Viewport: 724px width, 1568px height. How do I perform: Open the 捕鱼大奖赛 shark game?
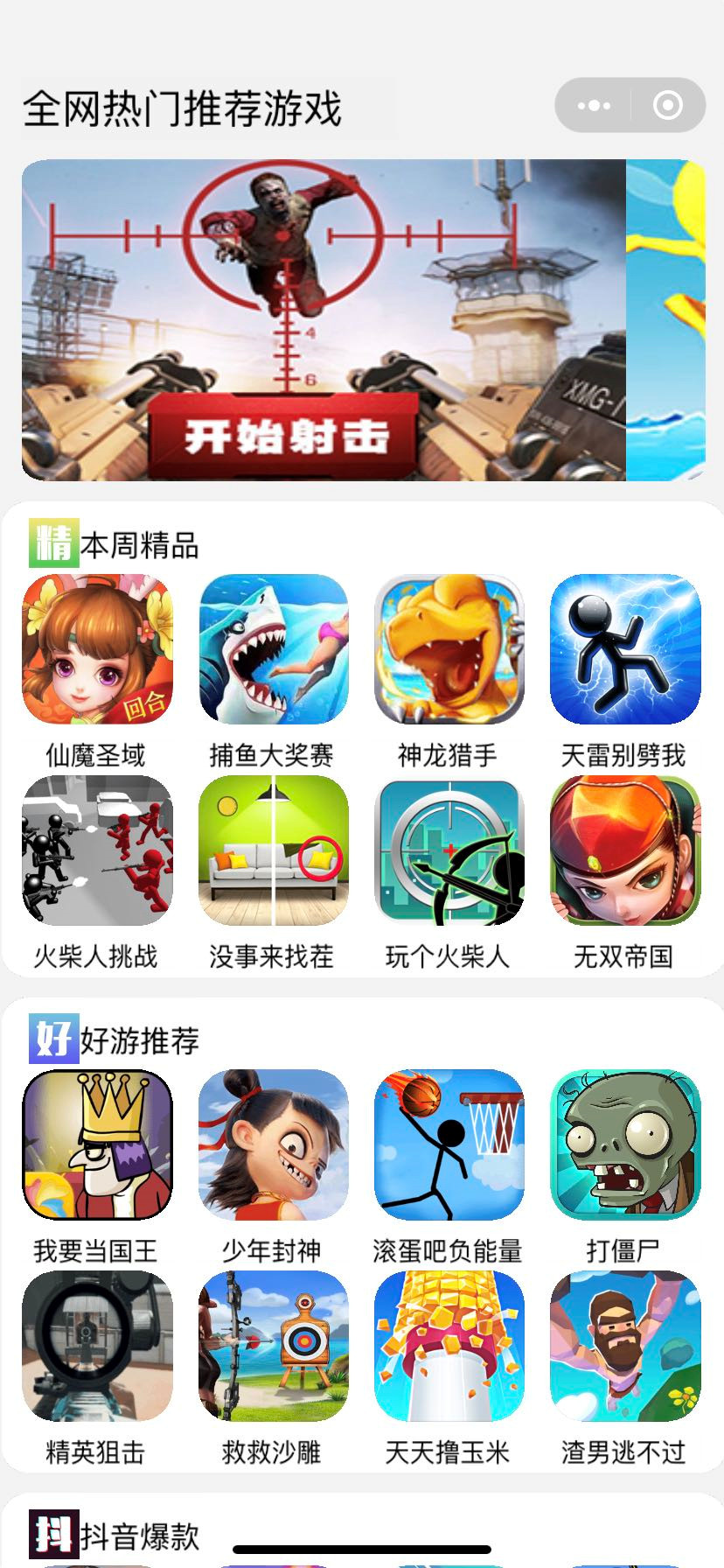(x=273, y=649)
